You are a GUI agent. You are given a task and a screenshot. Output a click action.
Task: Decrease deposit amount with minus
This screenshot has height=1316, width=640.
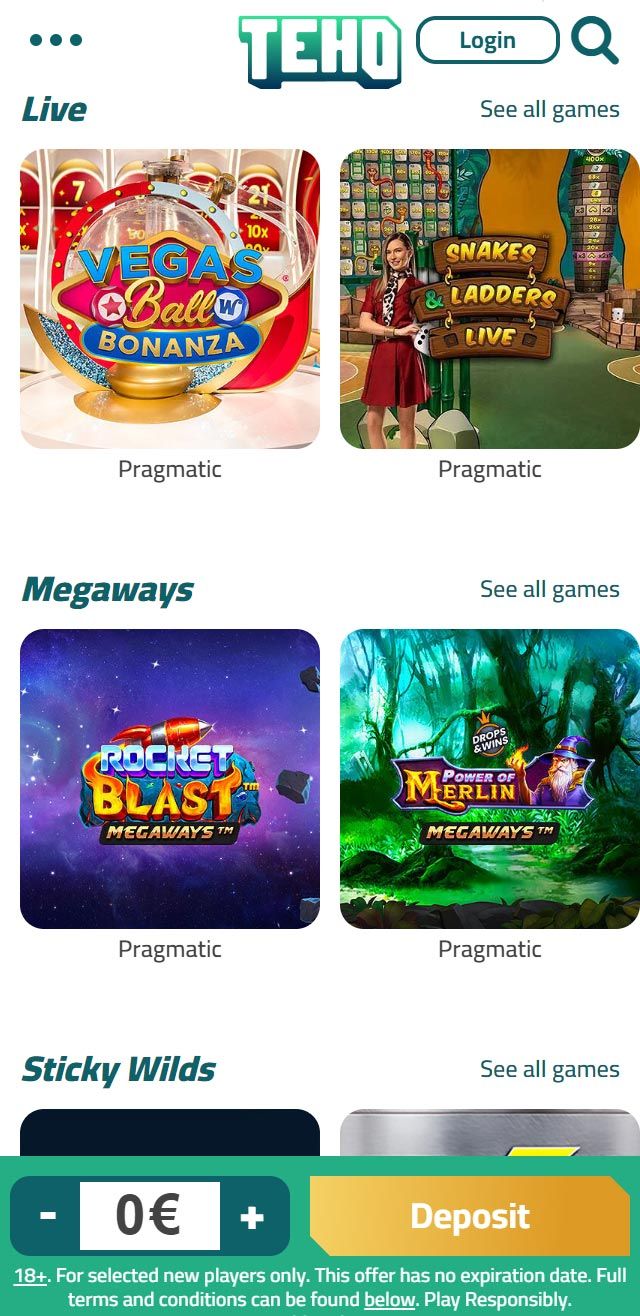pos(48,1216)
